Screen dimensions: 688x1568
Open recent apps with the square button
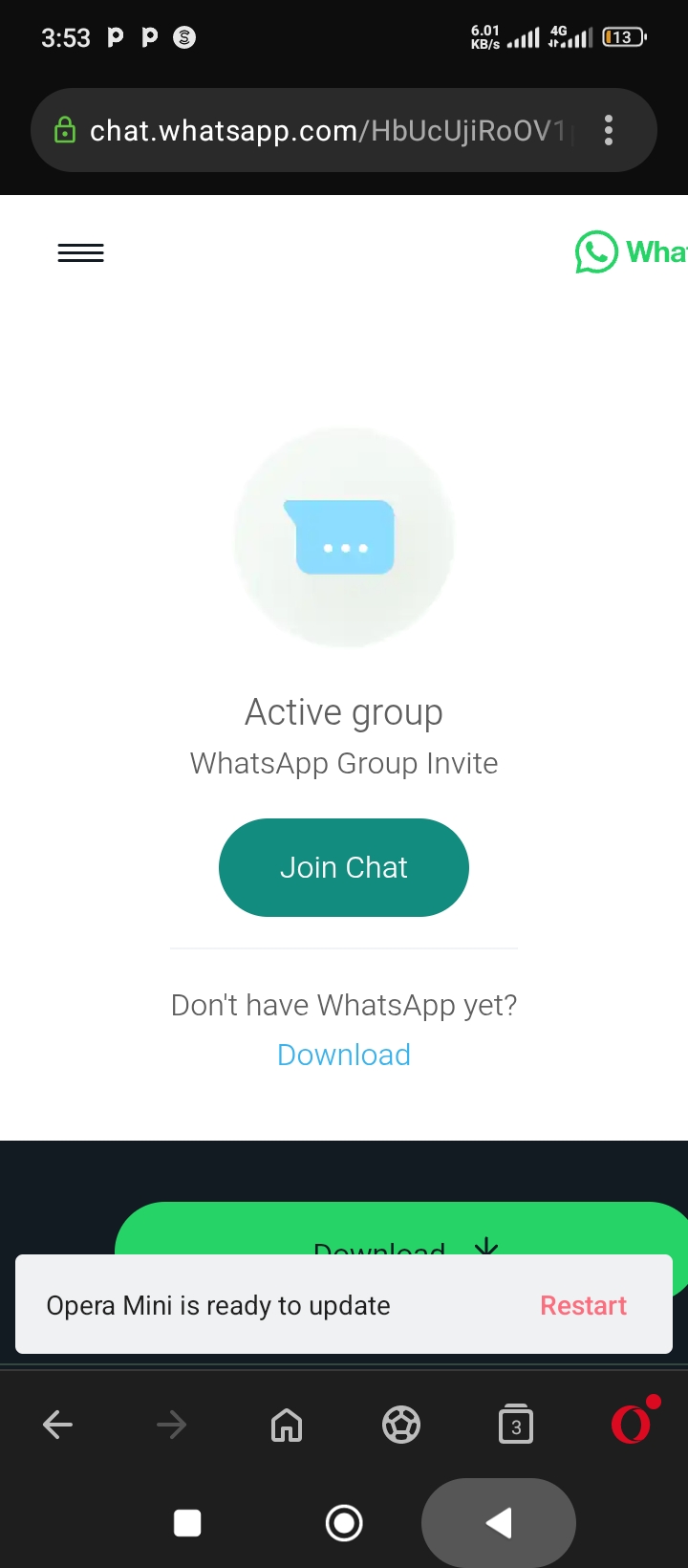[187, 1523]
